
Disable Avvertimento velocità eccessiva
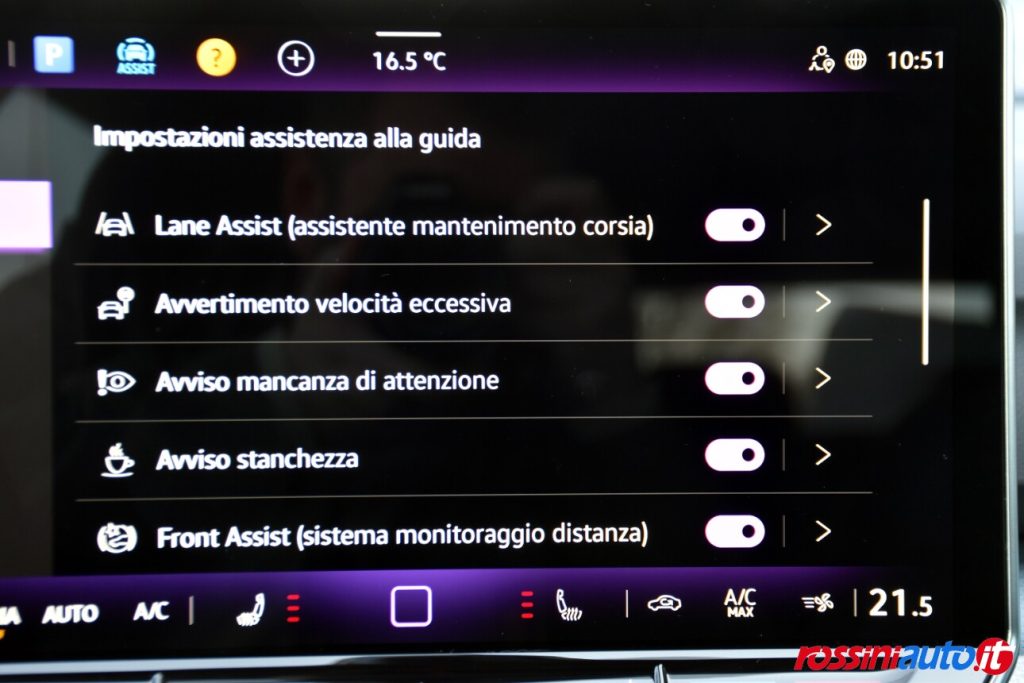734,302
